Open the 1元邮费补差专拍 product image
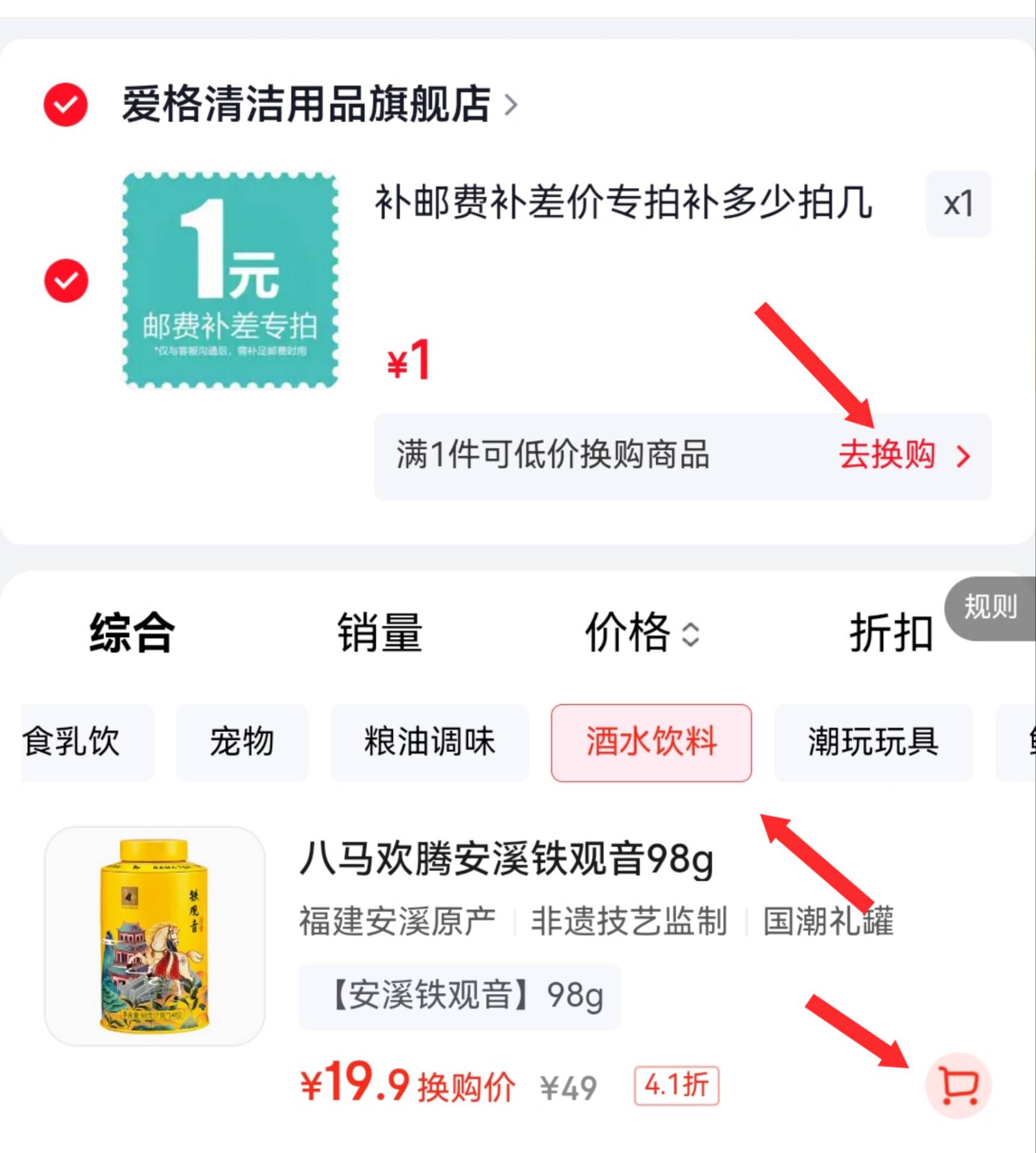The height and width of the screenshot is (1153, 1036). pyautogui.click(x=230, y=280)
